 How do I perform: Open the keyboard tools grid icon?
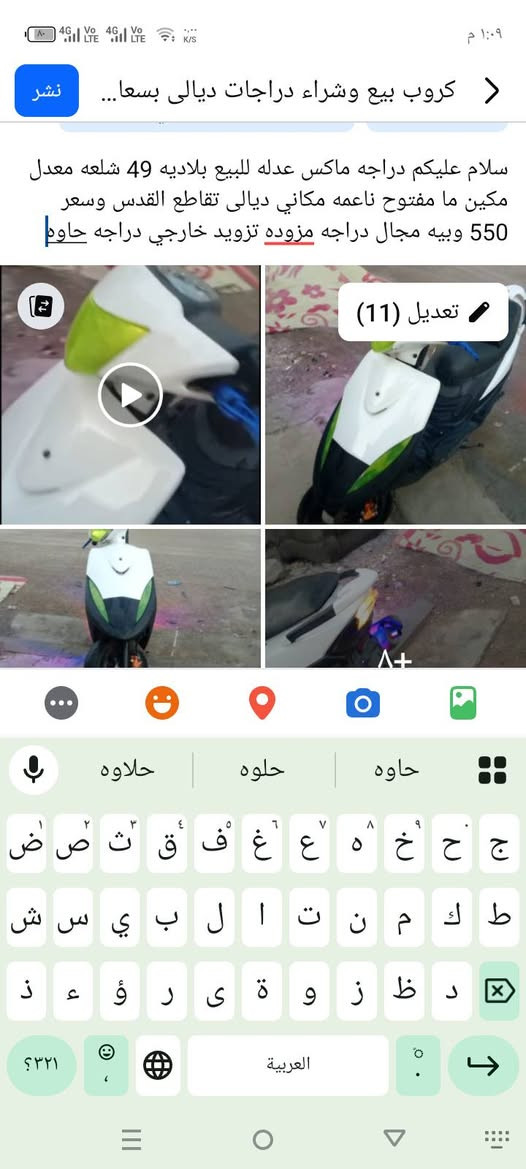tap(492, 770)
